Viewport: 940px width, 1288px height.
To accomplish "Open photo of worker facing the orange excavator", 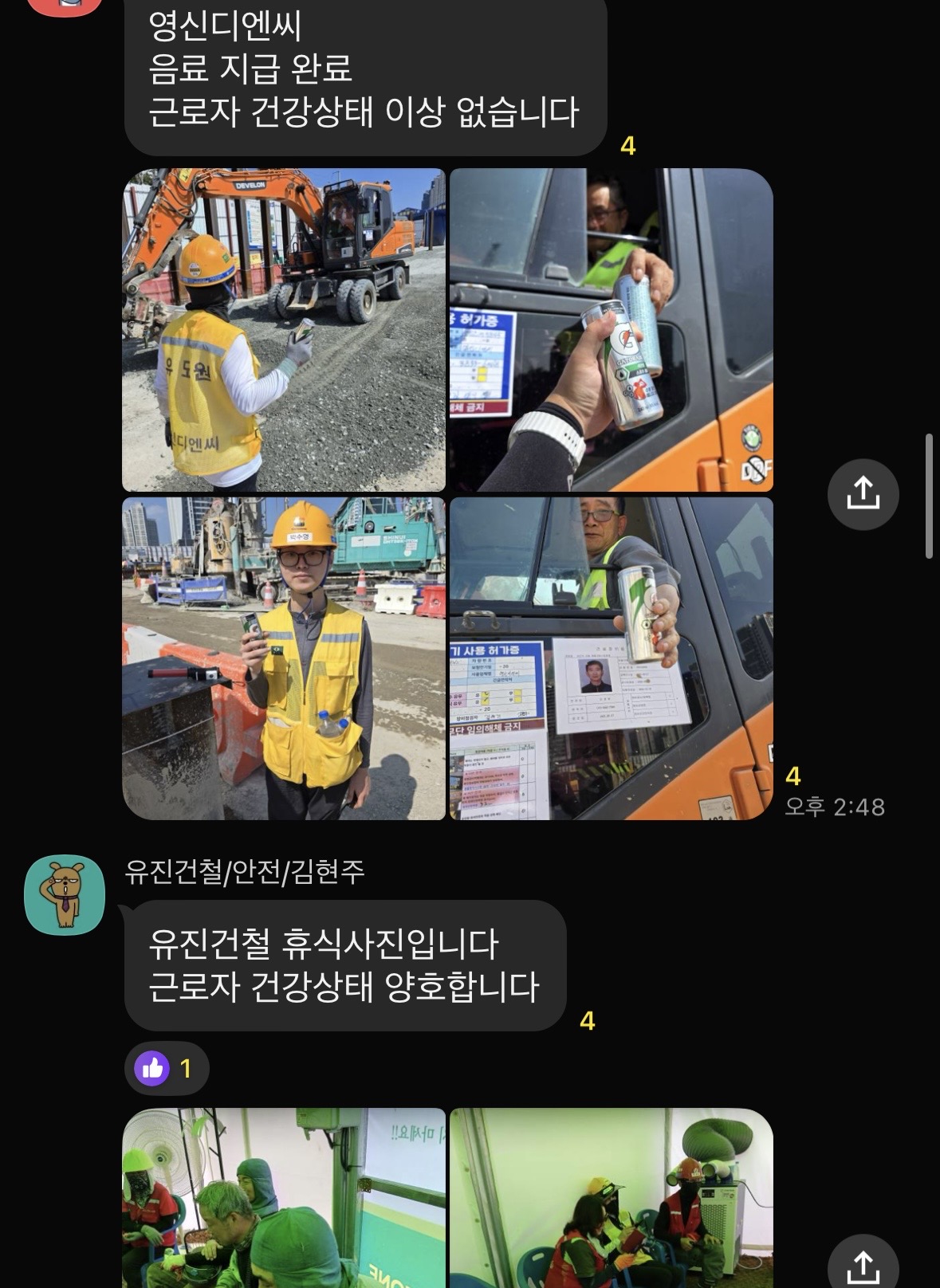I will click(x=284, y=330).
